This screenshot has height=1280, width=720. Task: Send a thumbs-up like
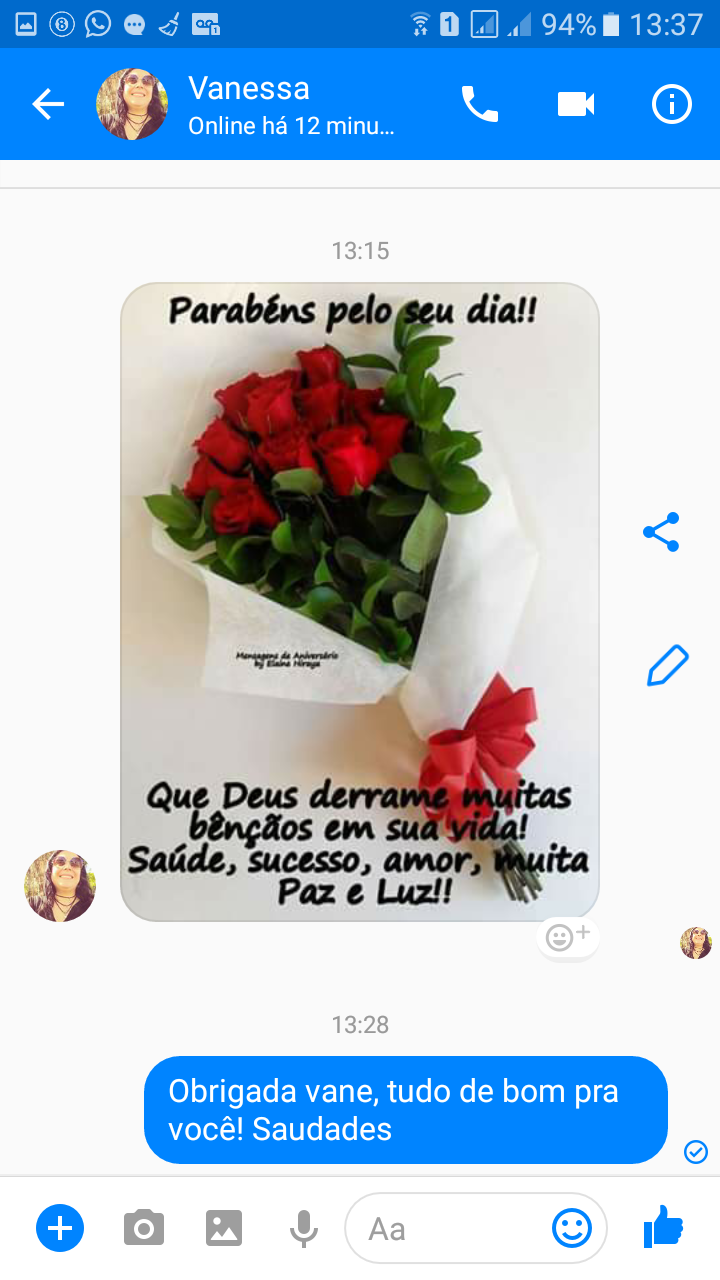point(663,1226)
